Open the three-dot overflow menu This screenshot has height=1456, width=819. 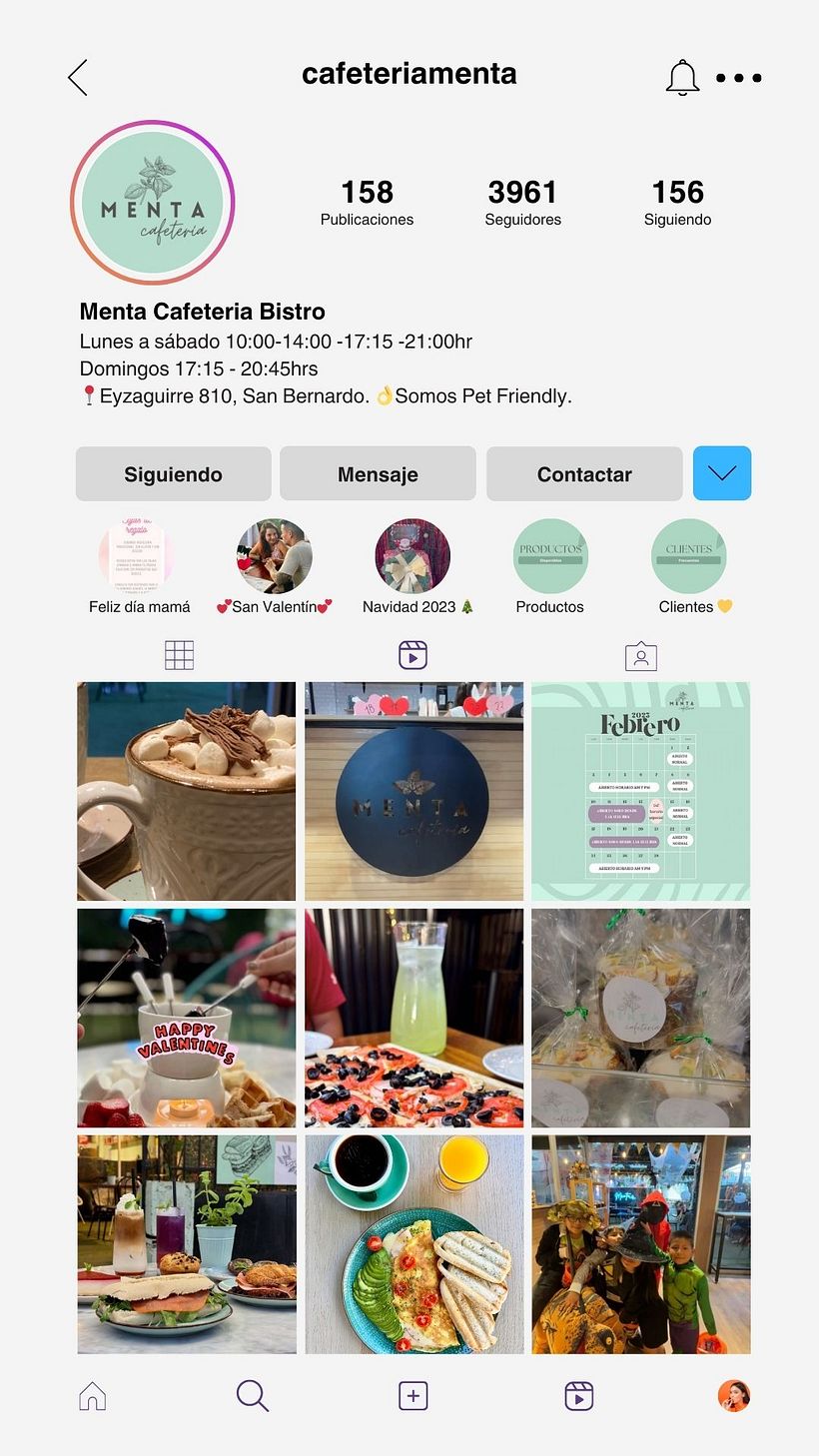point(738,78)
